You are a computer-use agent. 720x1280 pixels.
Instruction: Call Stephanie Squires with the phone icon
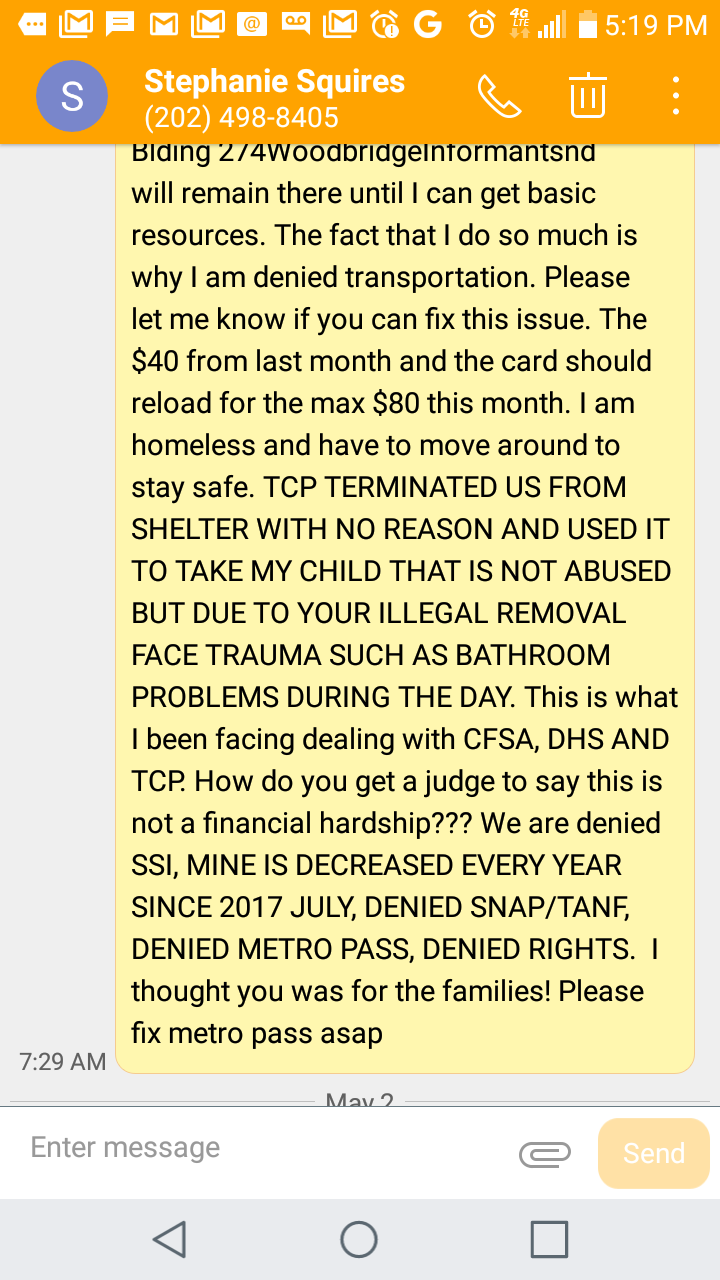(499, 96)
